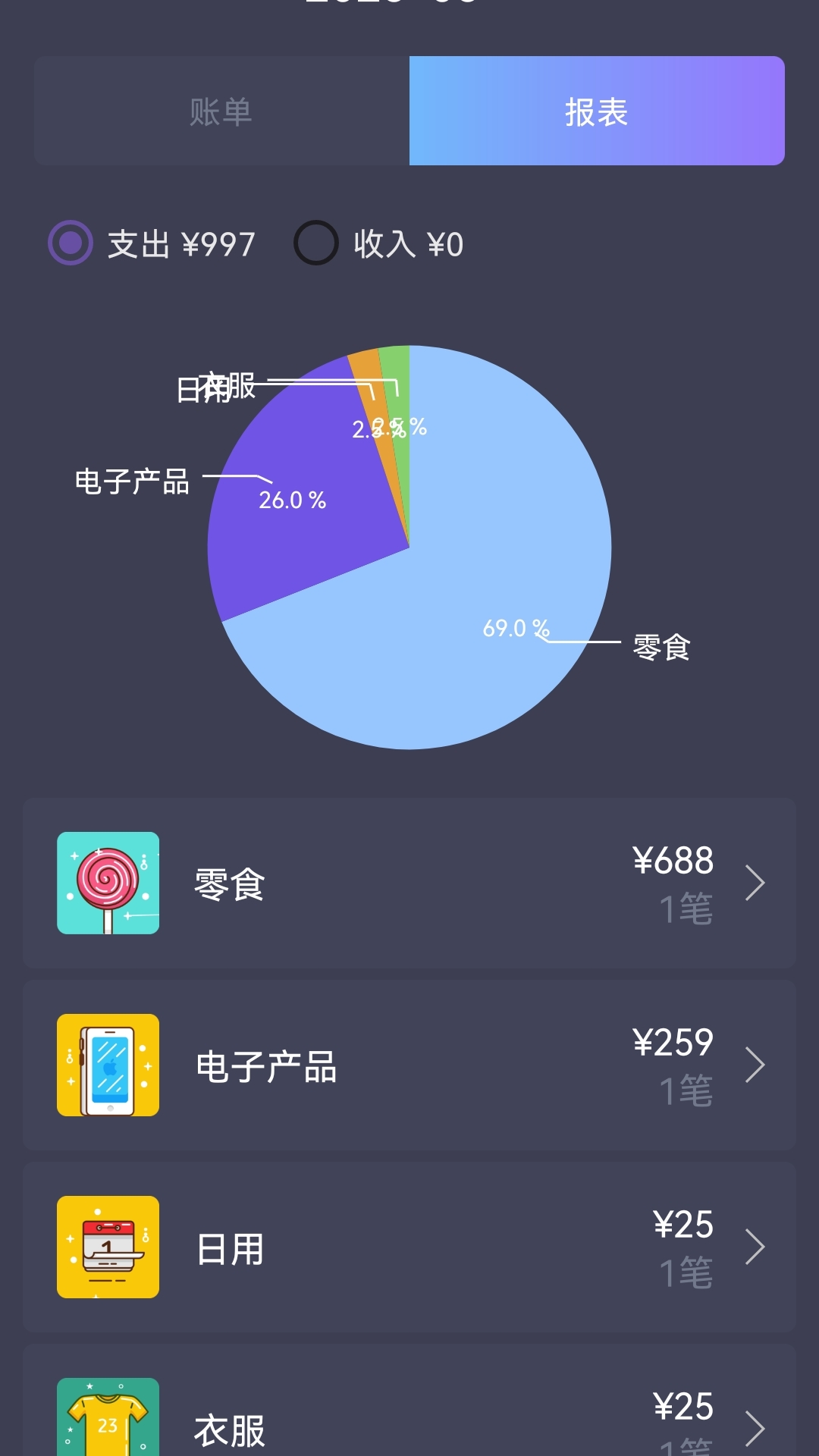Click the ¥688 snacks amount
819x1456 pixels.
(673, 861)
